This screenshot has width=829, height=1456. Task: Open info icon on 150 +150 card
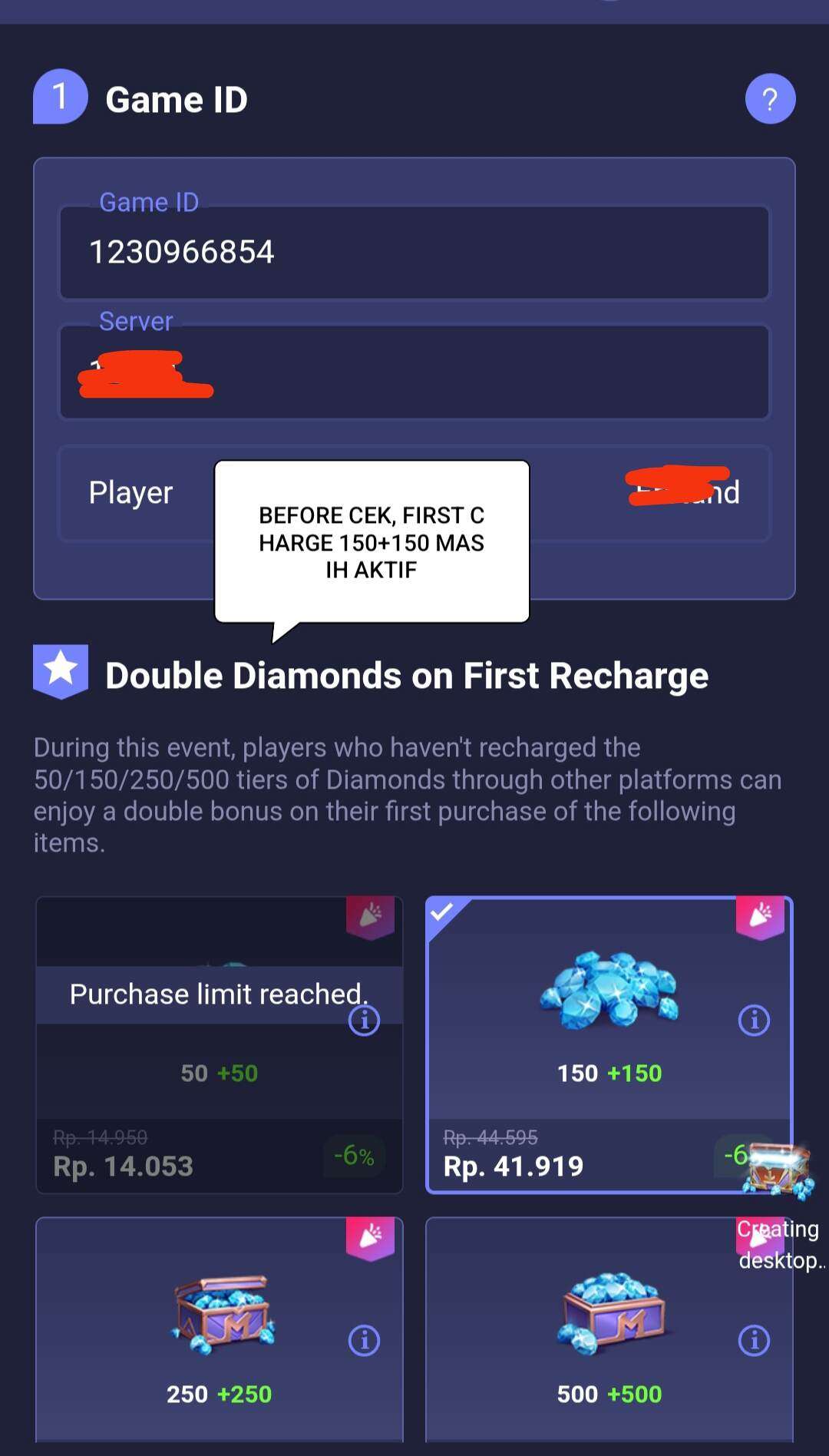point(754,1021)
